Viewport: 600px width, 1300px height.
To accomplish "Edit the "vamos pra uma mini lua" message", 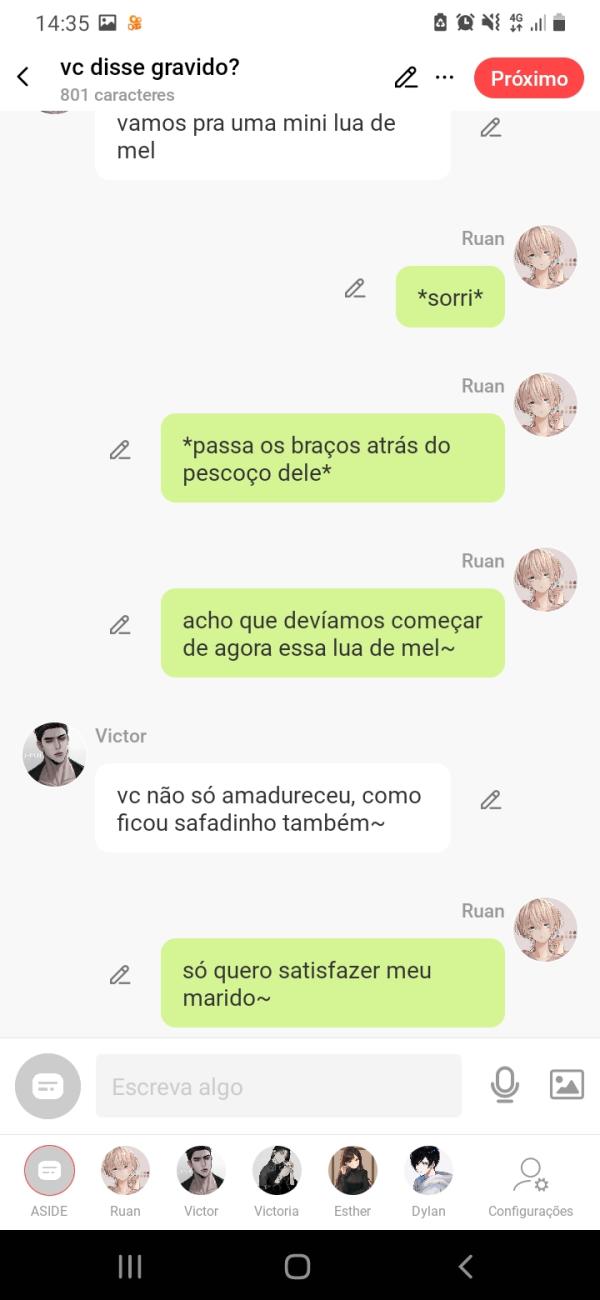I will coord(490,128).
